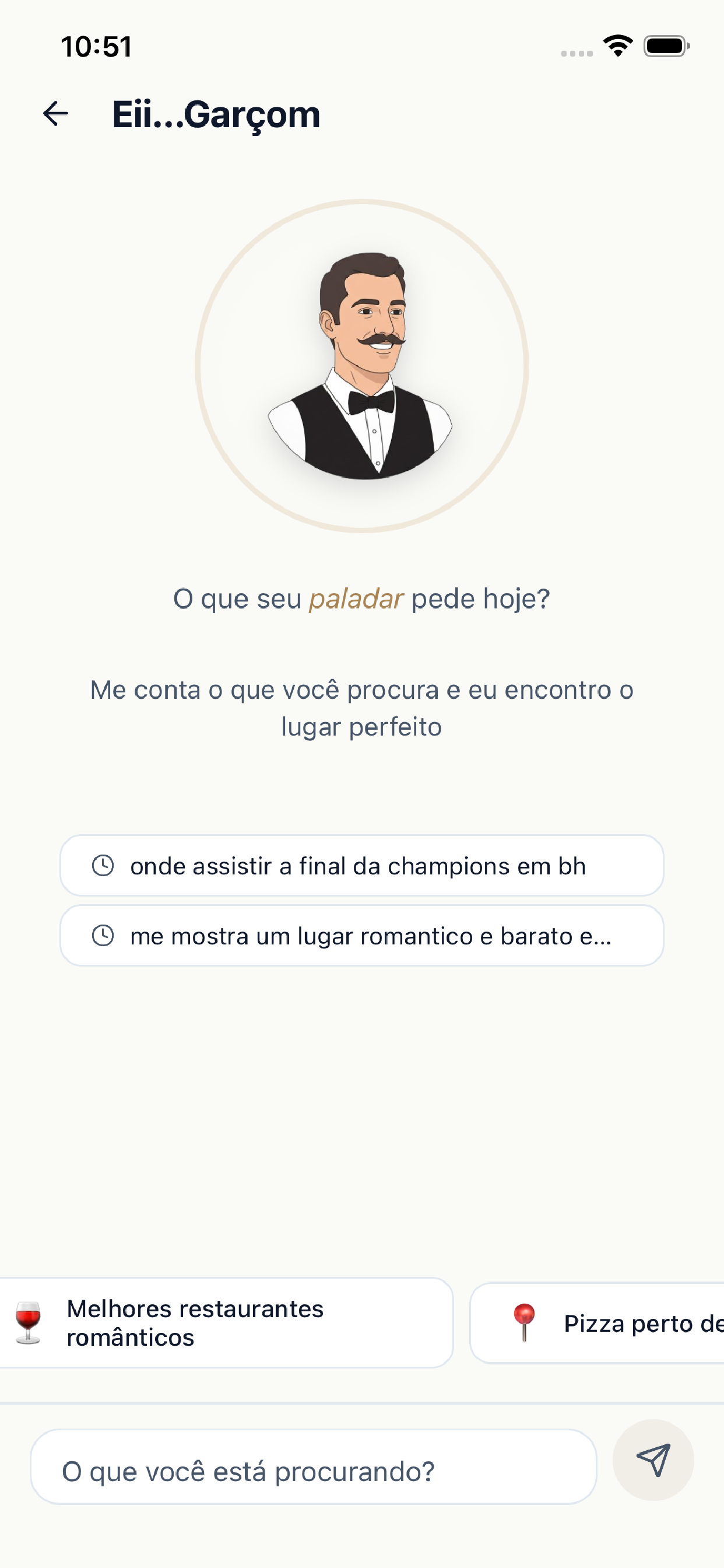Choose the Melhores restaurantes românticos suggestion
The image size is (724, 1568).
[x=226, y=1322]
